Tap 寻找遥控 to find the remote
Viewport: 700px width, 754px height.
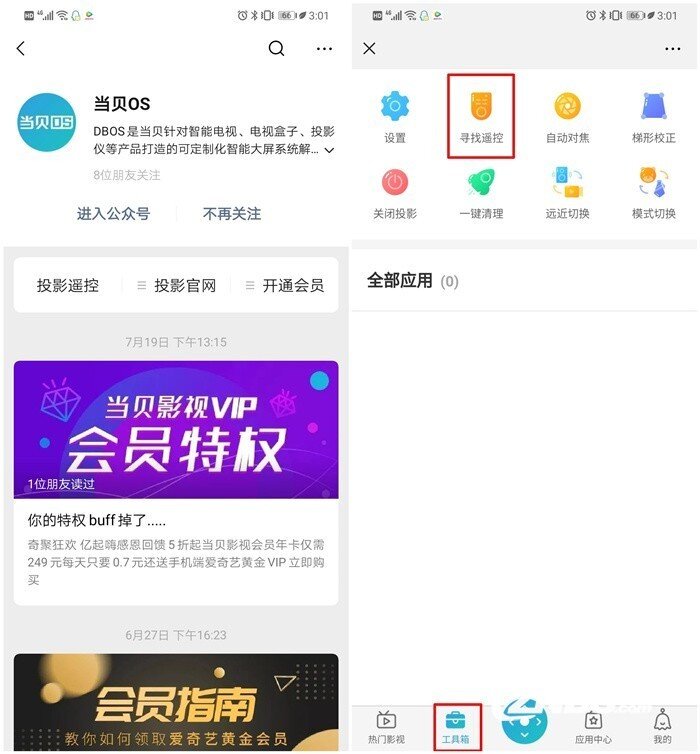[481, 116]
